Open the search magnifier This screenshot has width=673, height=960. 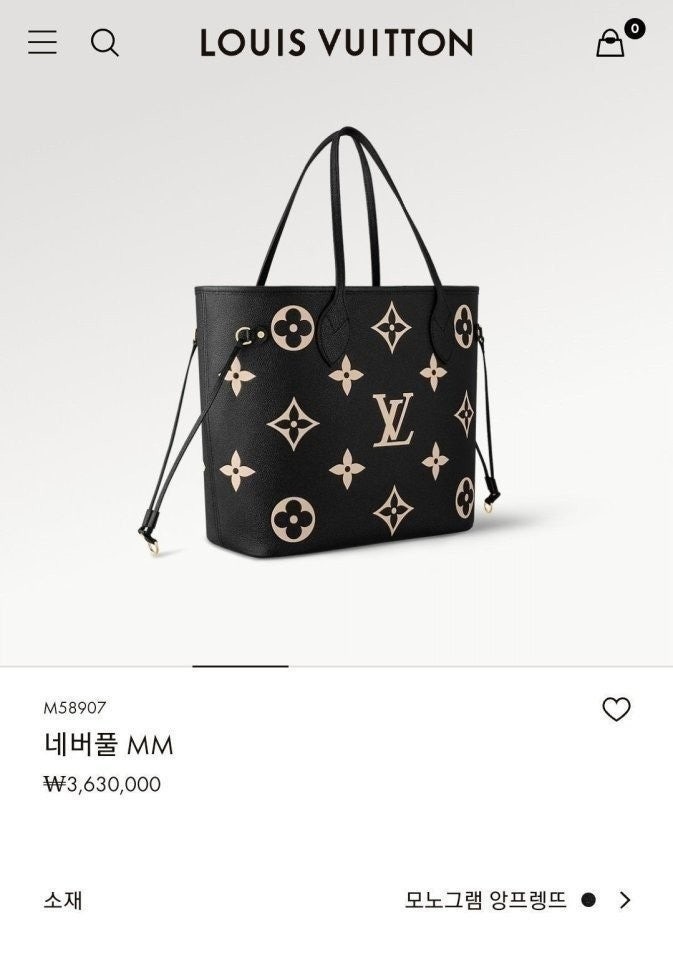(x=105, y=42)
